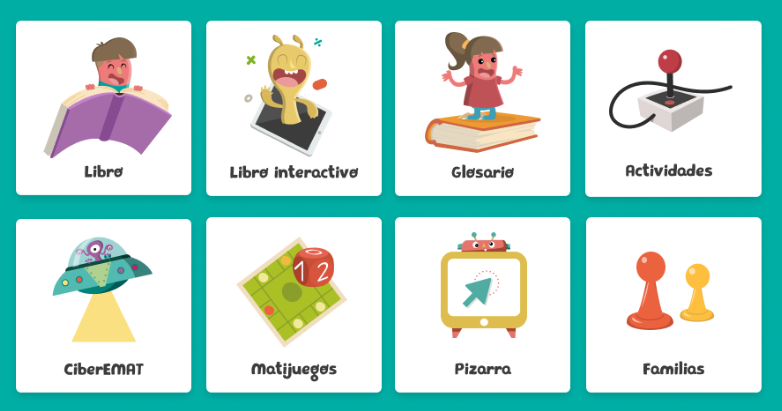
Task: Open the Libro interactivo card
Action: pos(293,108)
